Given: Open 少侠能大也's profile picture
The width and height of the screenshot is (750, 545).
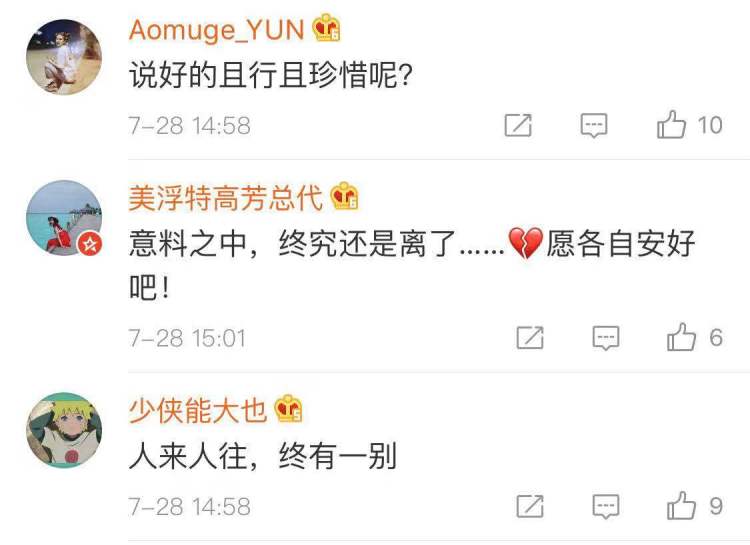Looking at the screenshot, I should (63, 430).
